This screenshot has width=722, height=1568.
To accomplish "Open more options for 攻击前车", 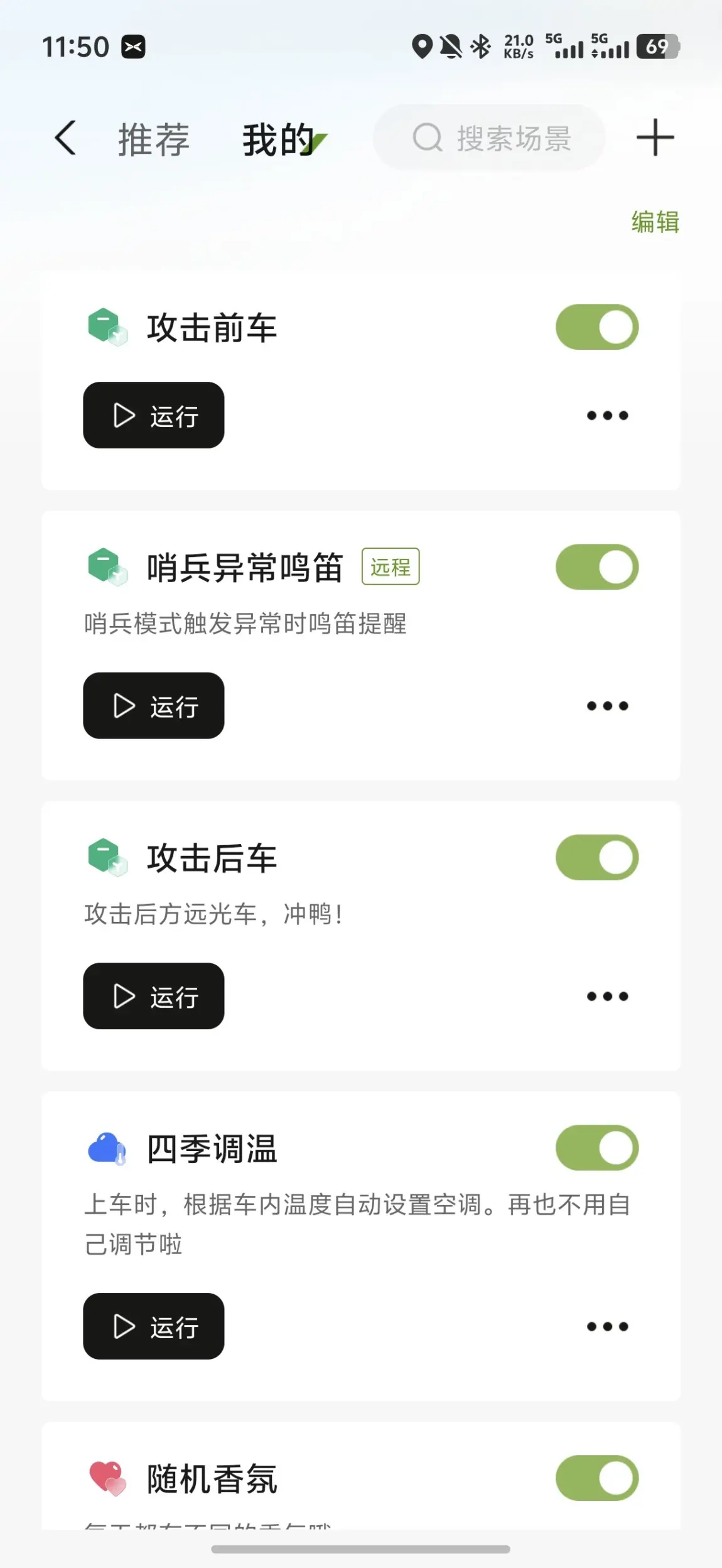I will 607,415.
